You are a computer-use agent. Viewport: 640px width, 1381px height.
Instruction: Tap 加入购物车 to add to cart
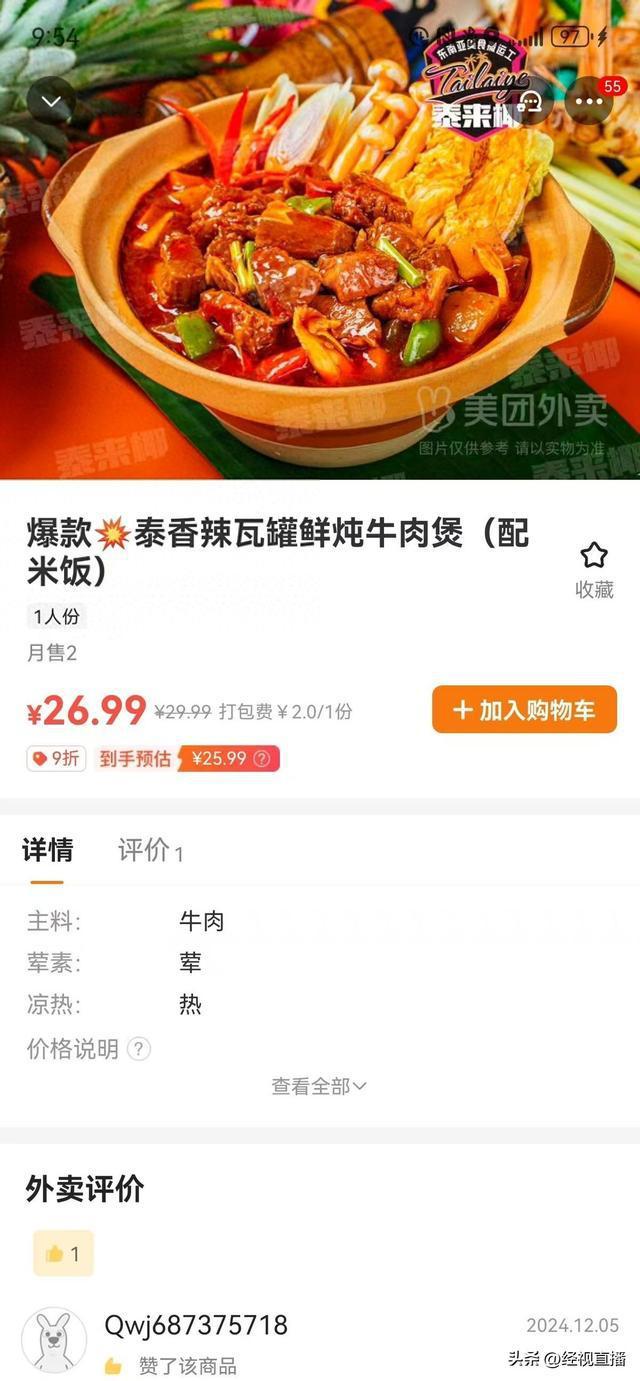(524, 710)
